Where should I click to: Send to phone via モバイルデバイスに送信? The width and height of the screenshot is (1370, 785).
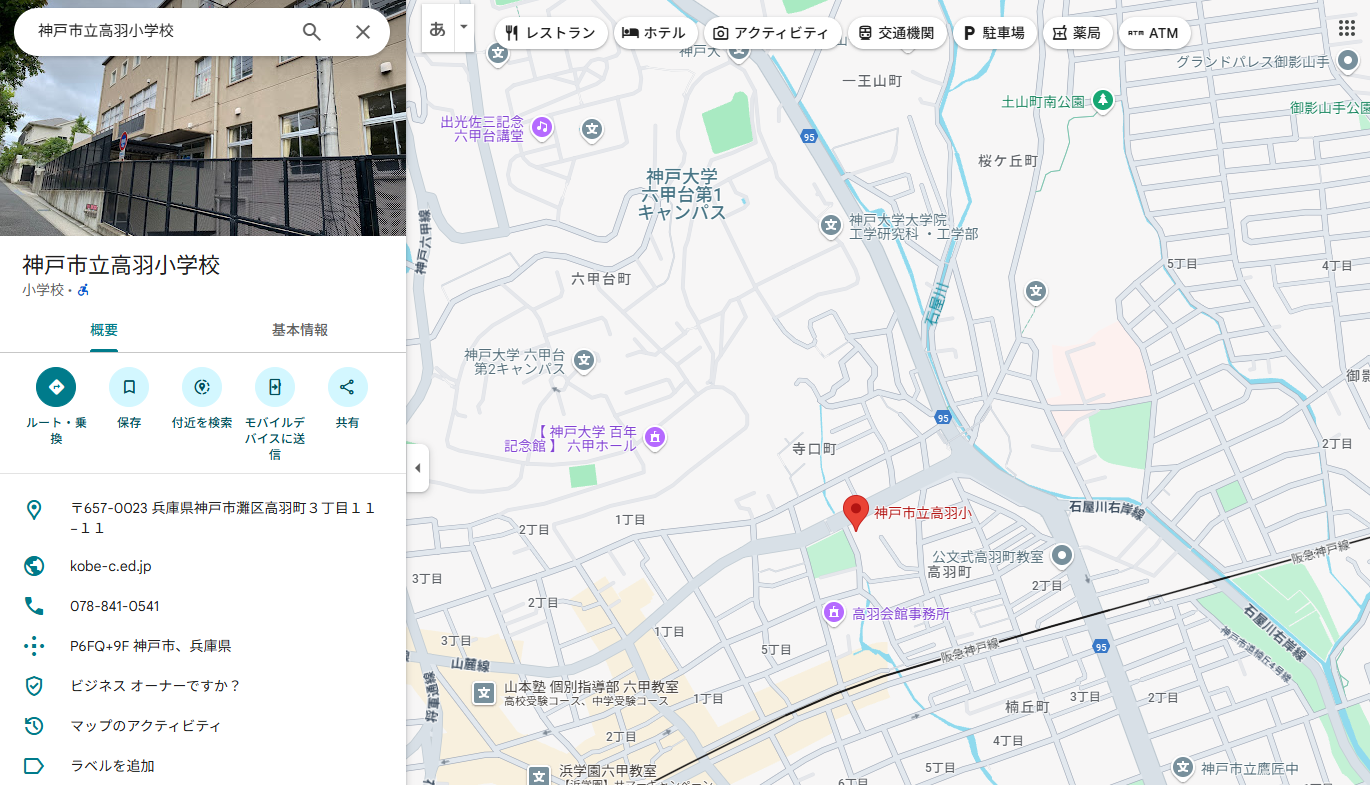click(x=275, y=388)
